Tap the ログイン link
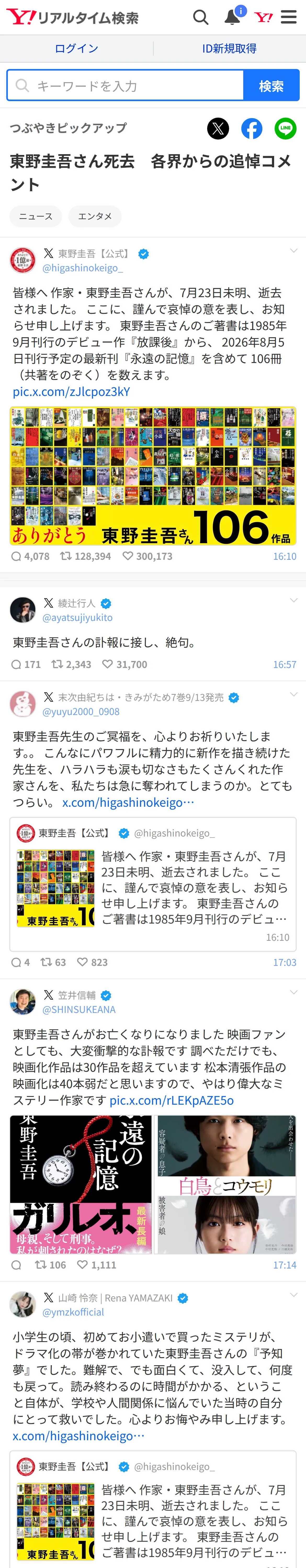This screenshot has height=1568, width=306. point(76,49)
